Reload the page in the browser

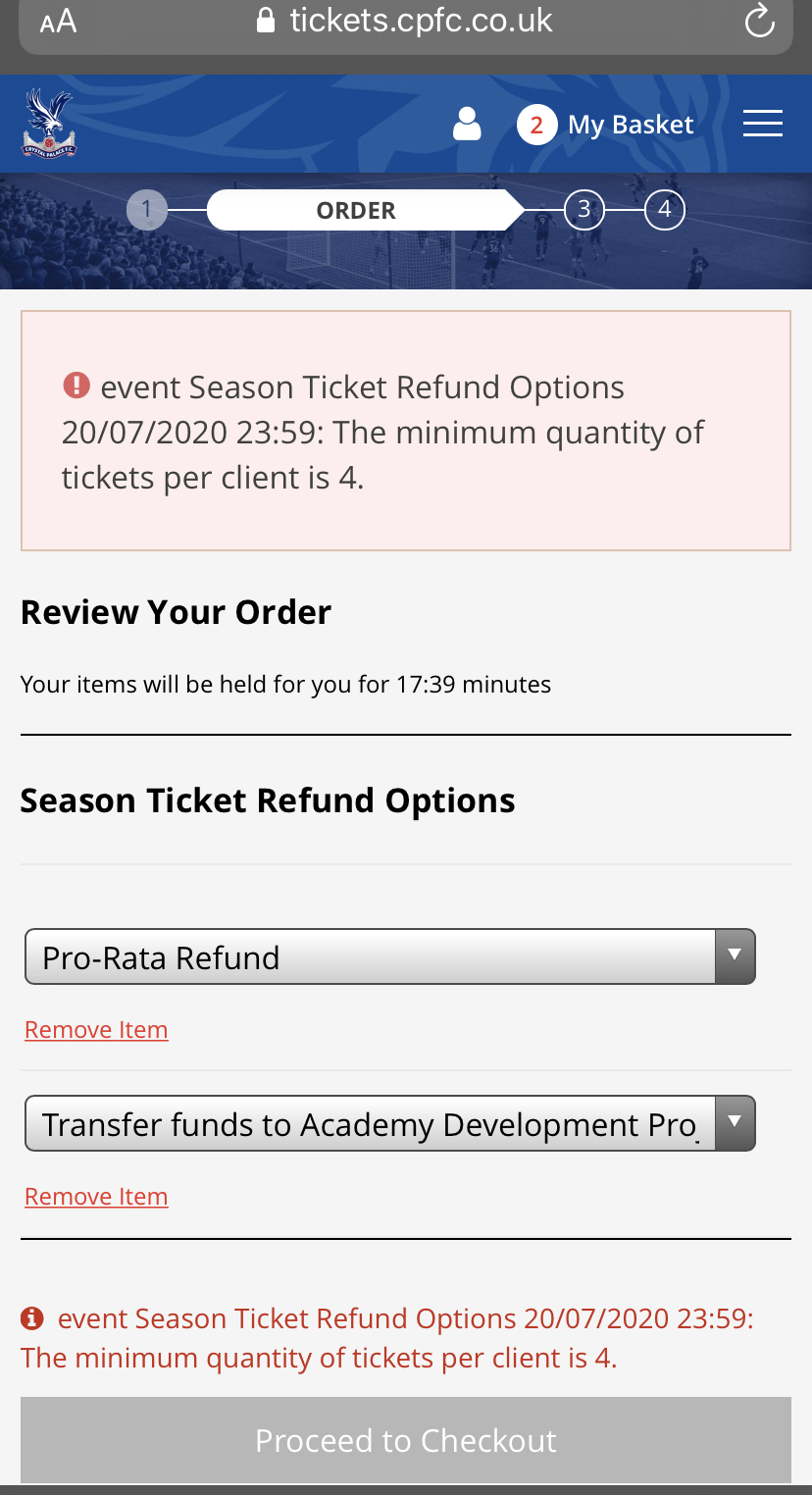(759, 22)
